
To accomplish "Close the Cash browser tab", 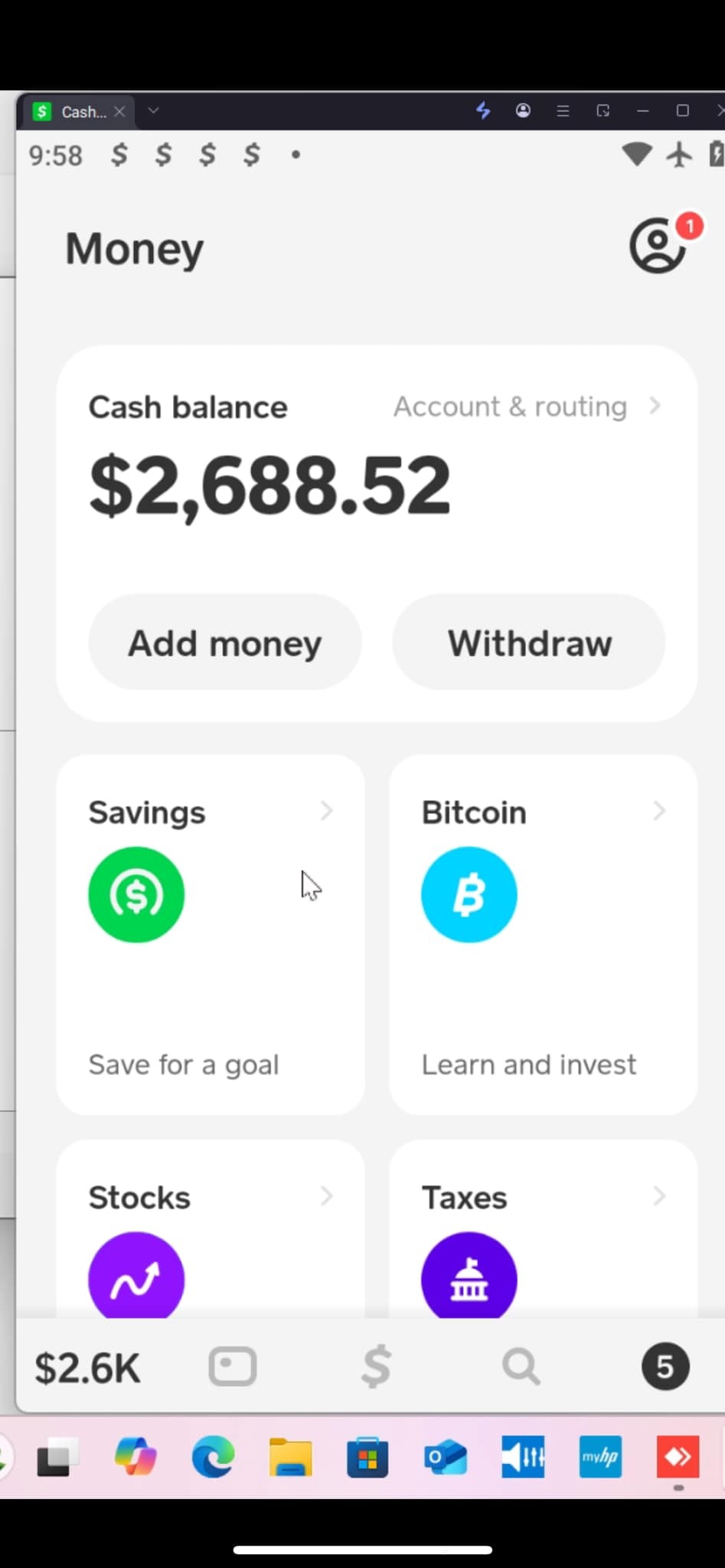I will pyautogui.click(x=119, y=112).
